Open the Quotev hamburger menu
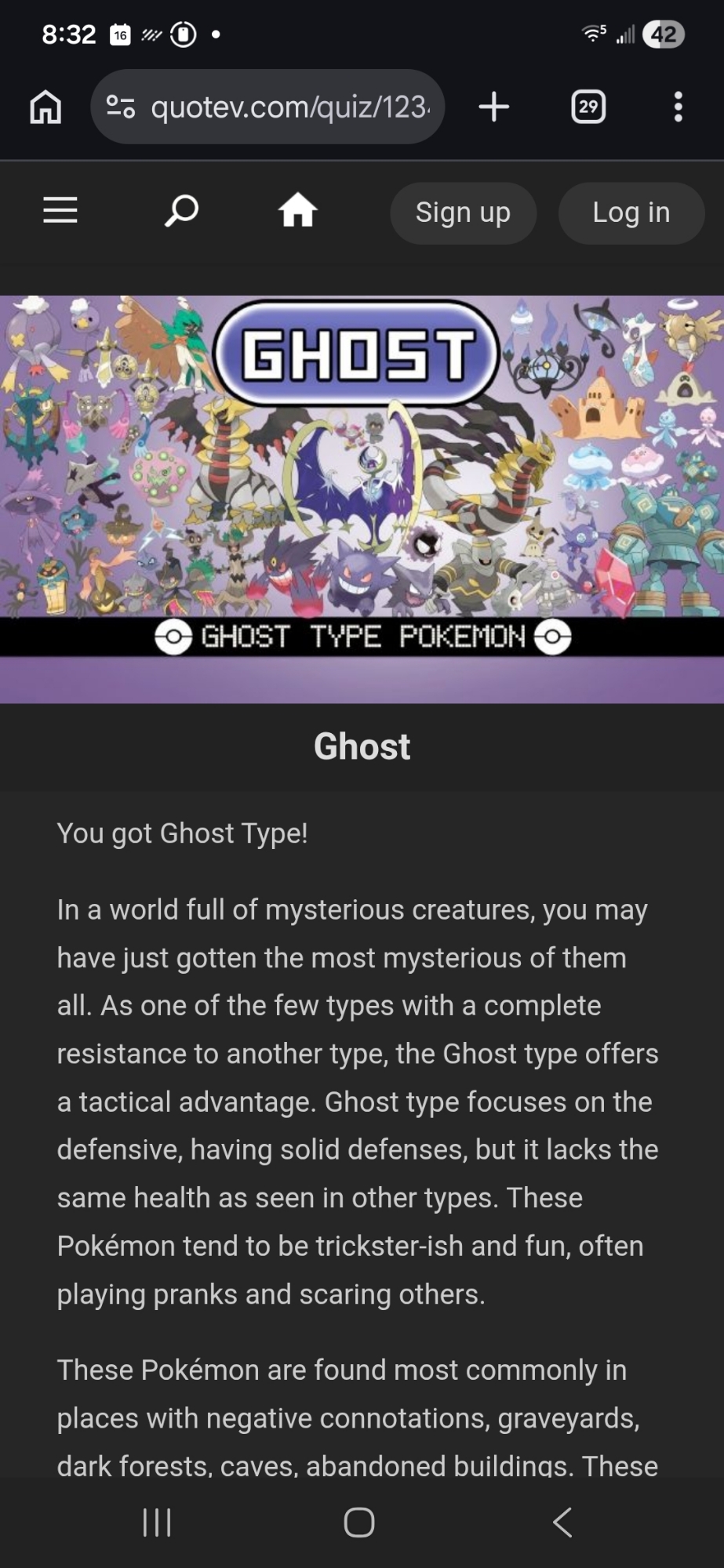 point(60,211)
